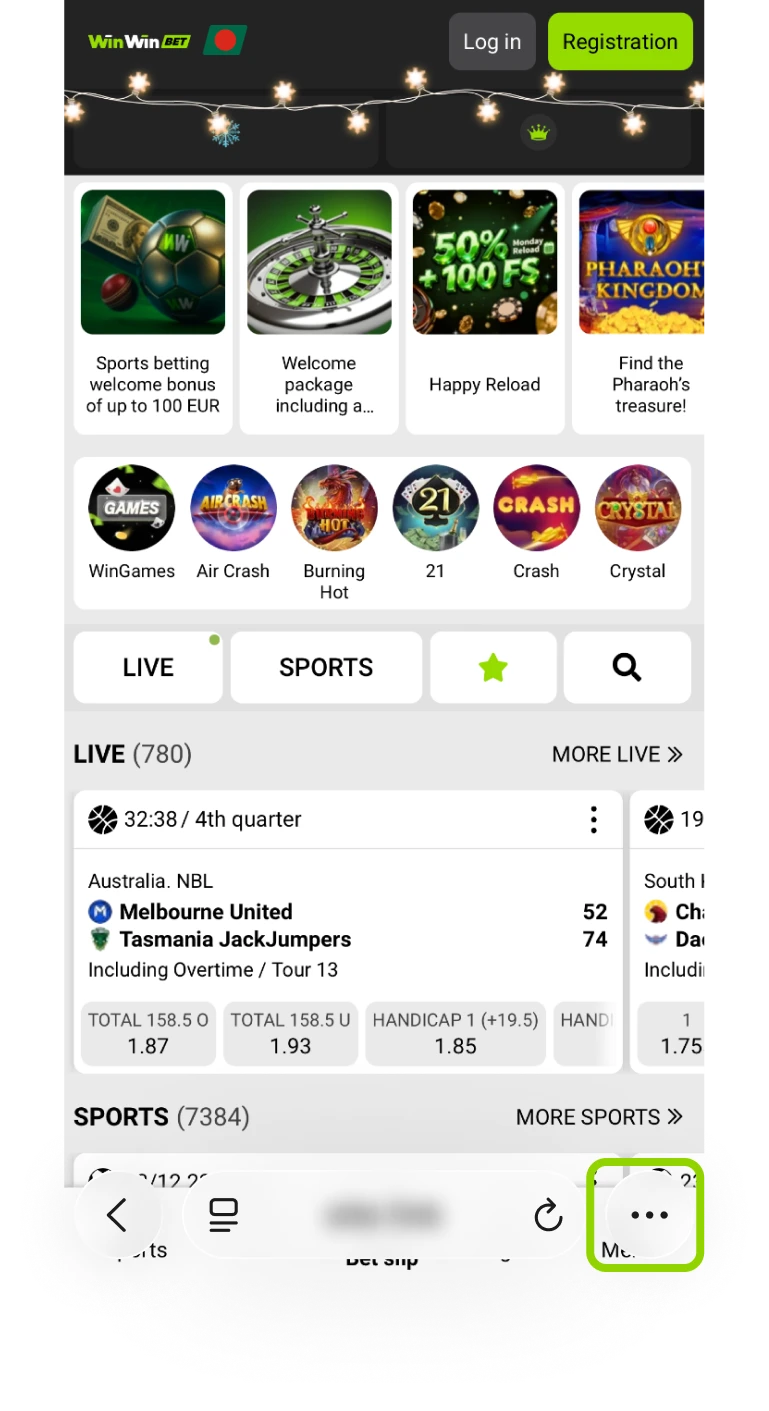Open search using the magnifier icon

pos(626,667)
